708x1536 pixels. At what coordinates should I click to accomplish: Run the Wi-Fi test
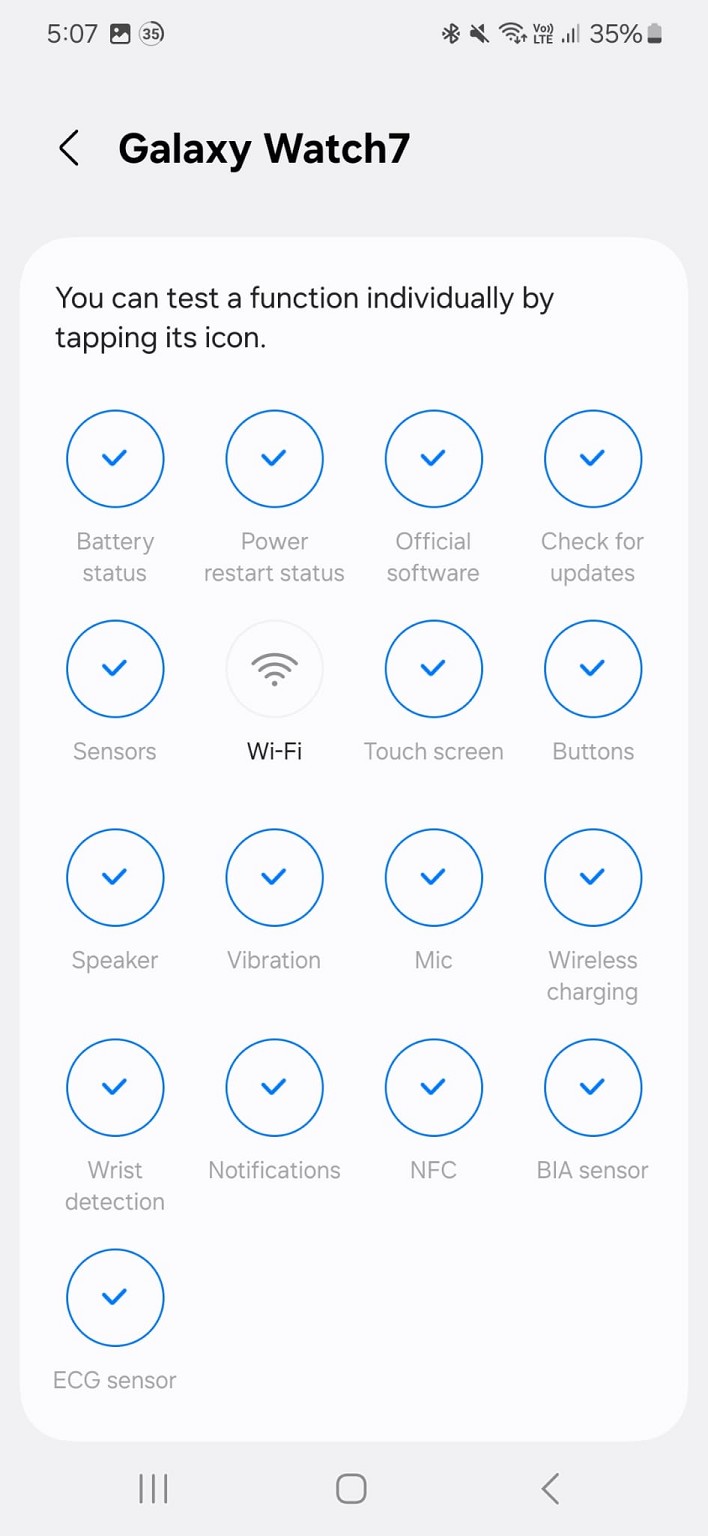[274, 668]
